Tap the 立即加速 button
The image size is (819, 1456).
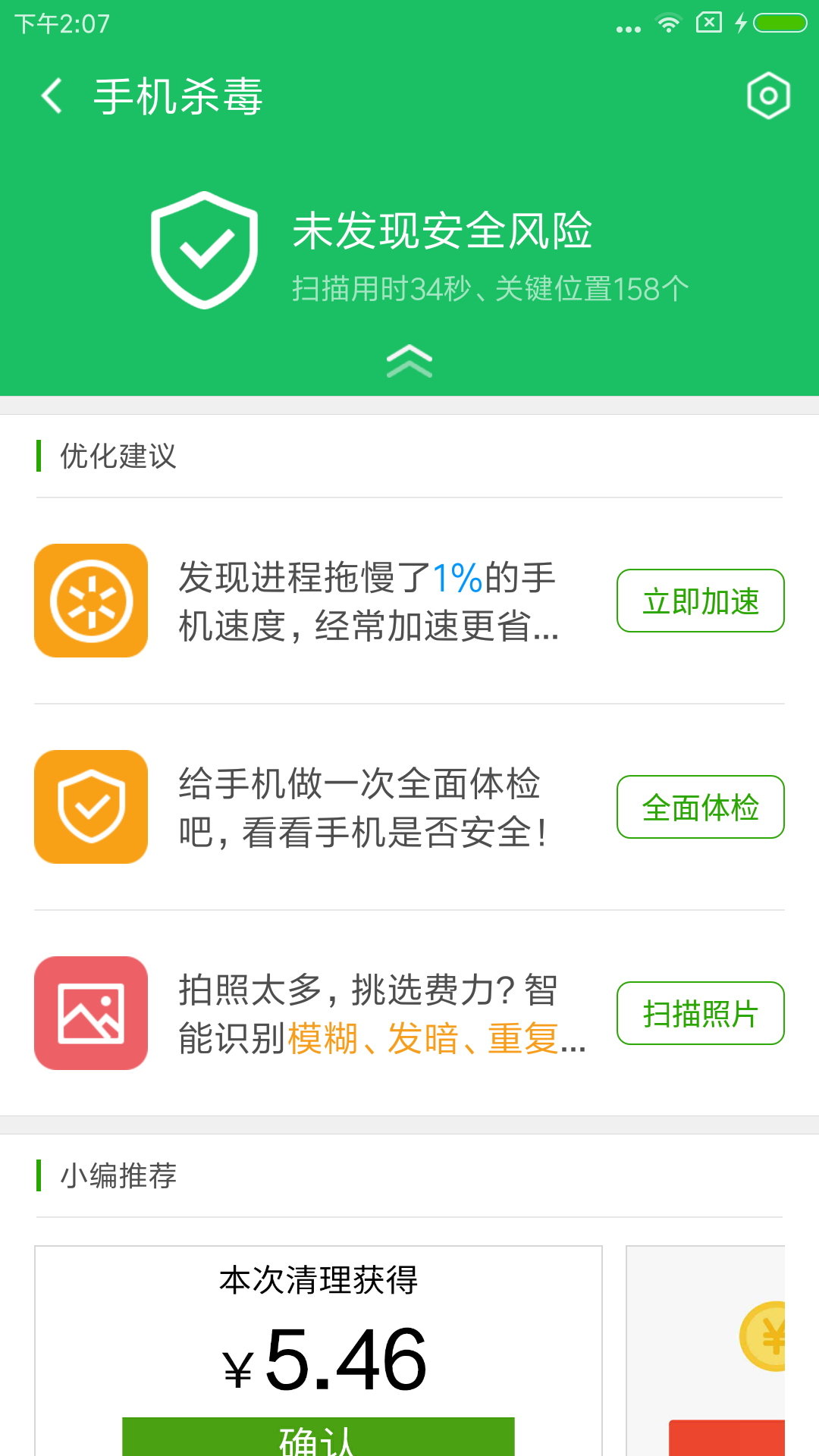pos(700,601)
